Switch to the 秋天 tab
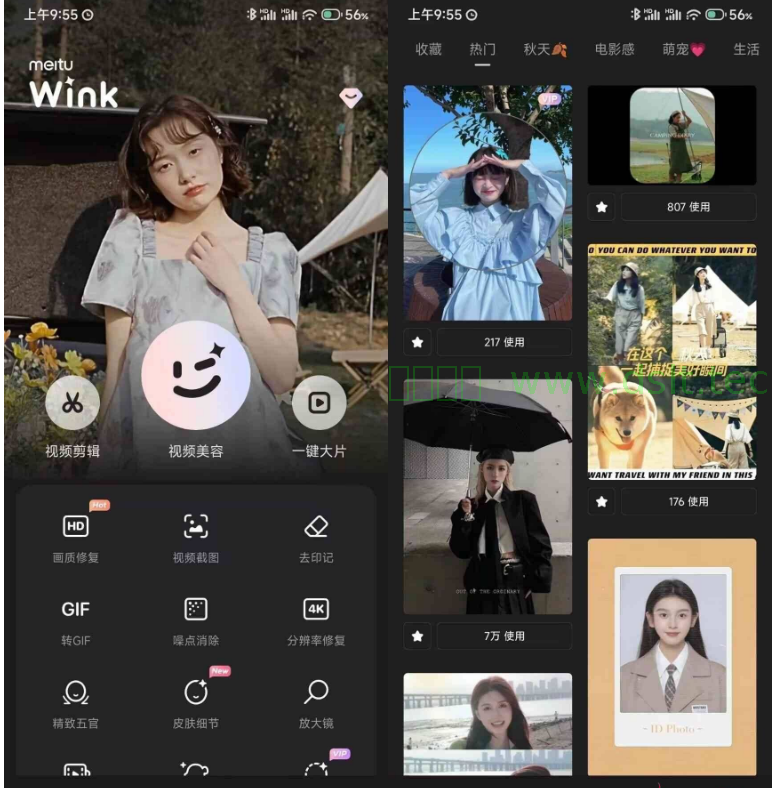Screen dimensions: 774x788 545,49
